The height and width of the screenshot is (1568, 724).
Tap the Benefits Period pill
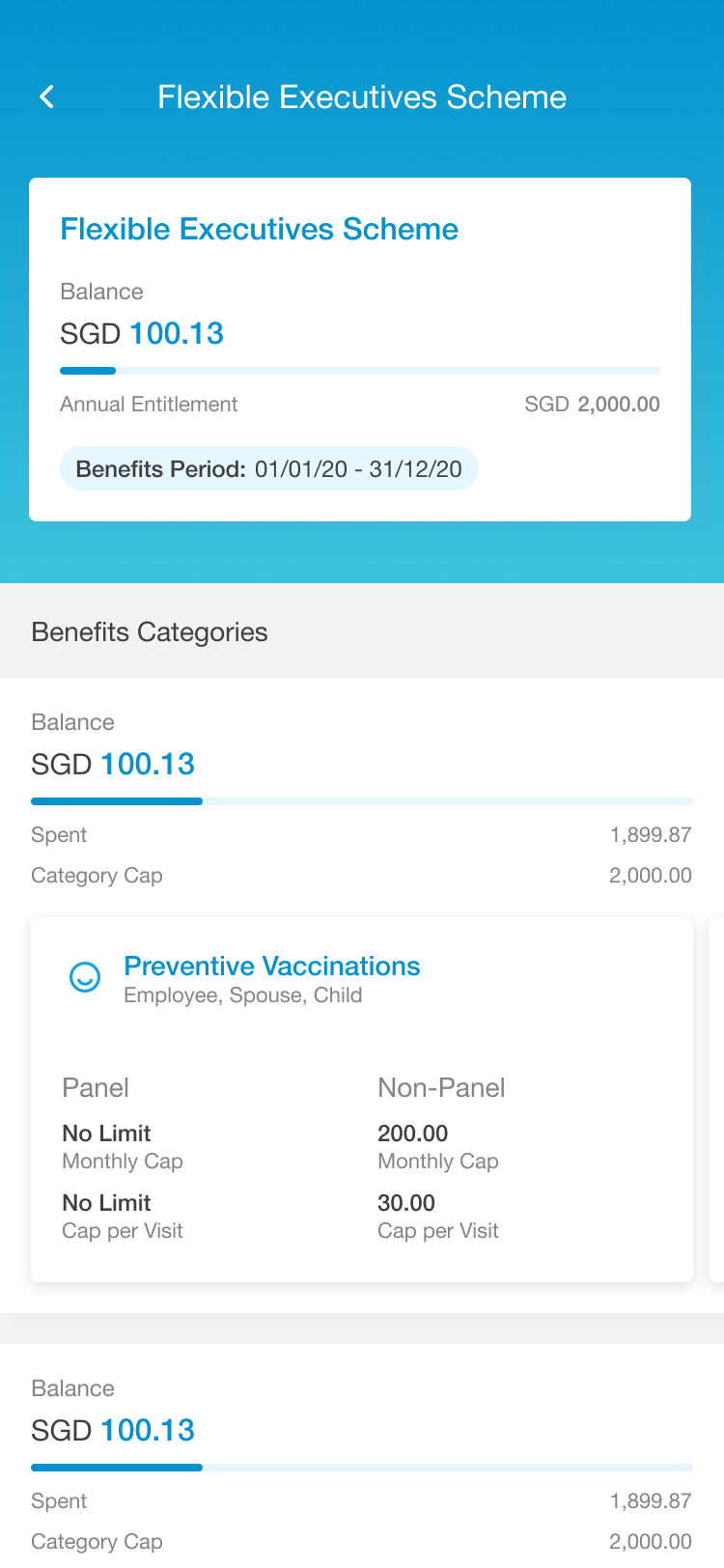point(269,468)
